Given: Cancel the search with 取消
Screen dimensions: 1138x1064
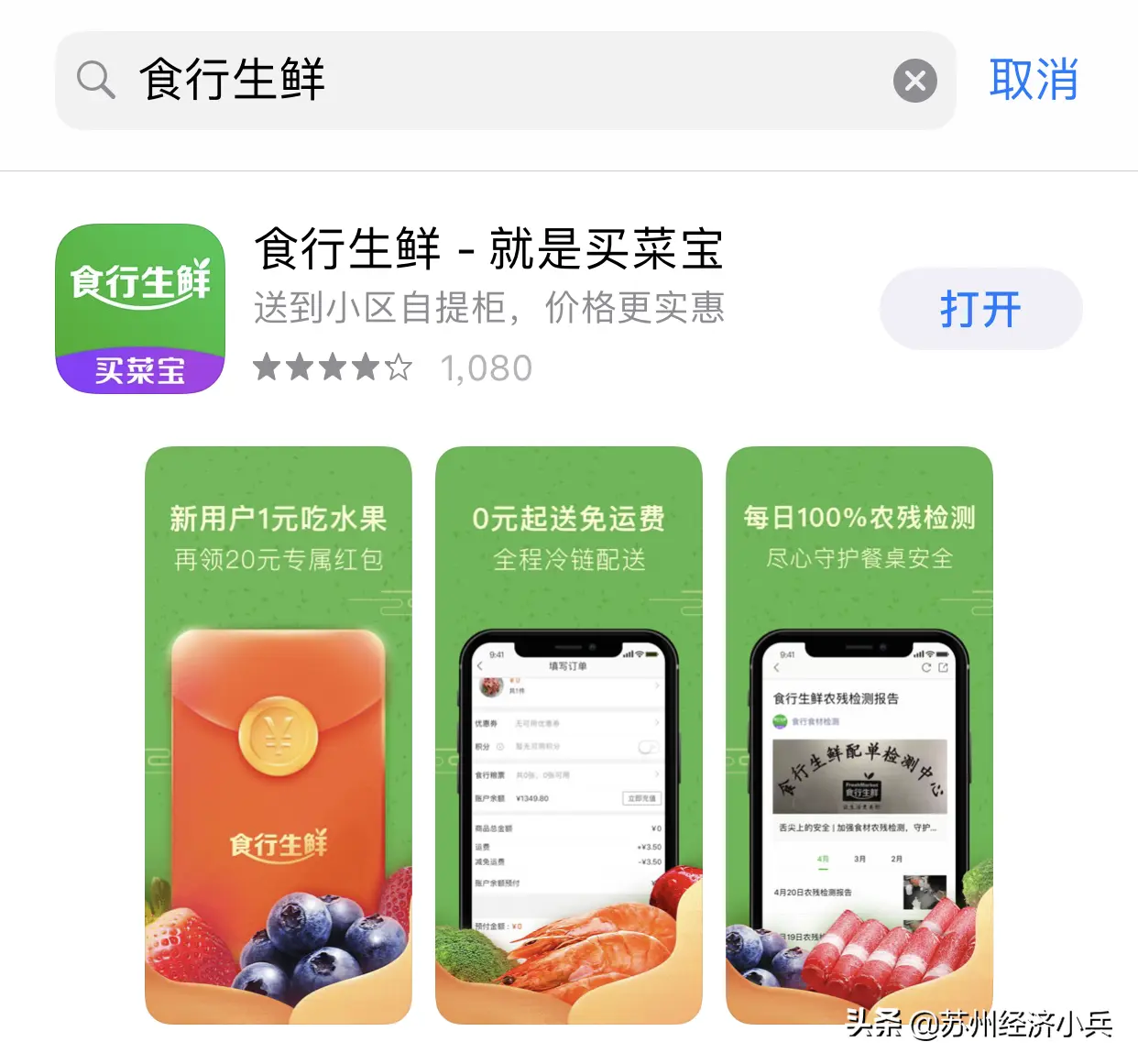Looking at the screenshot, I should point(1033,81).
